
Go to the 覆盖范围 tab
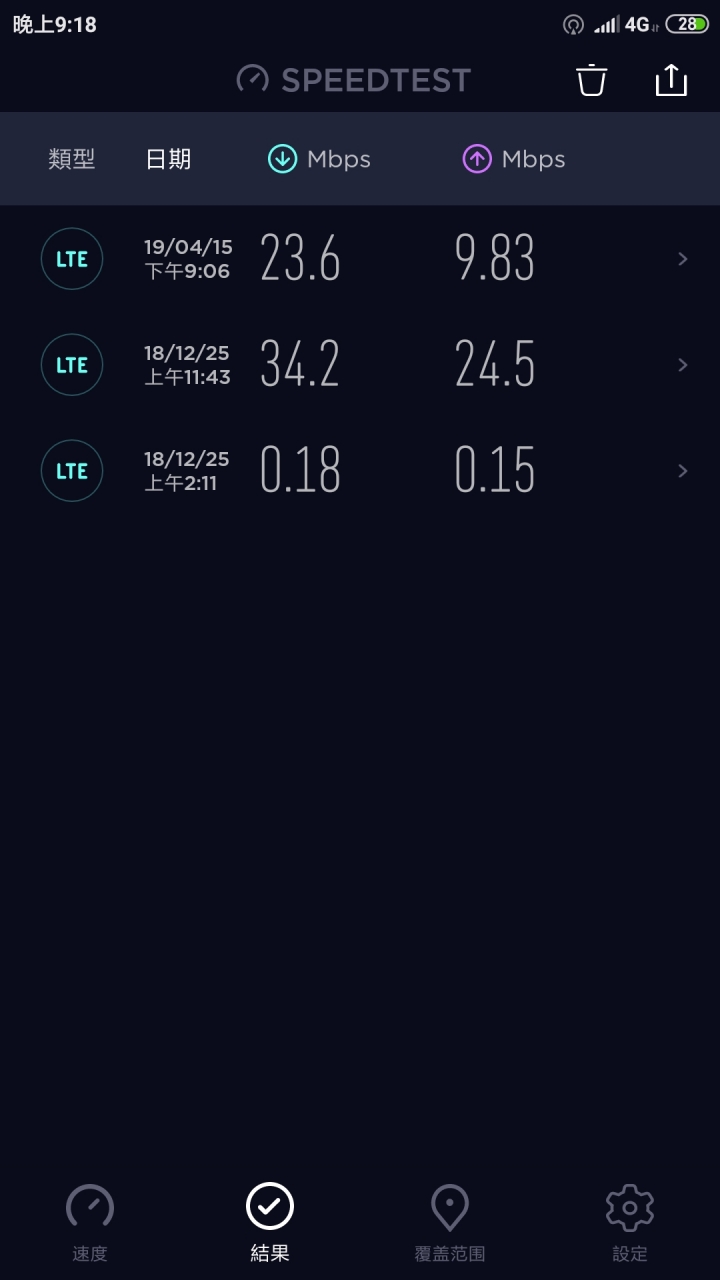[x=450, y=1222]
